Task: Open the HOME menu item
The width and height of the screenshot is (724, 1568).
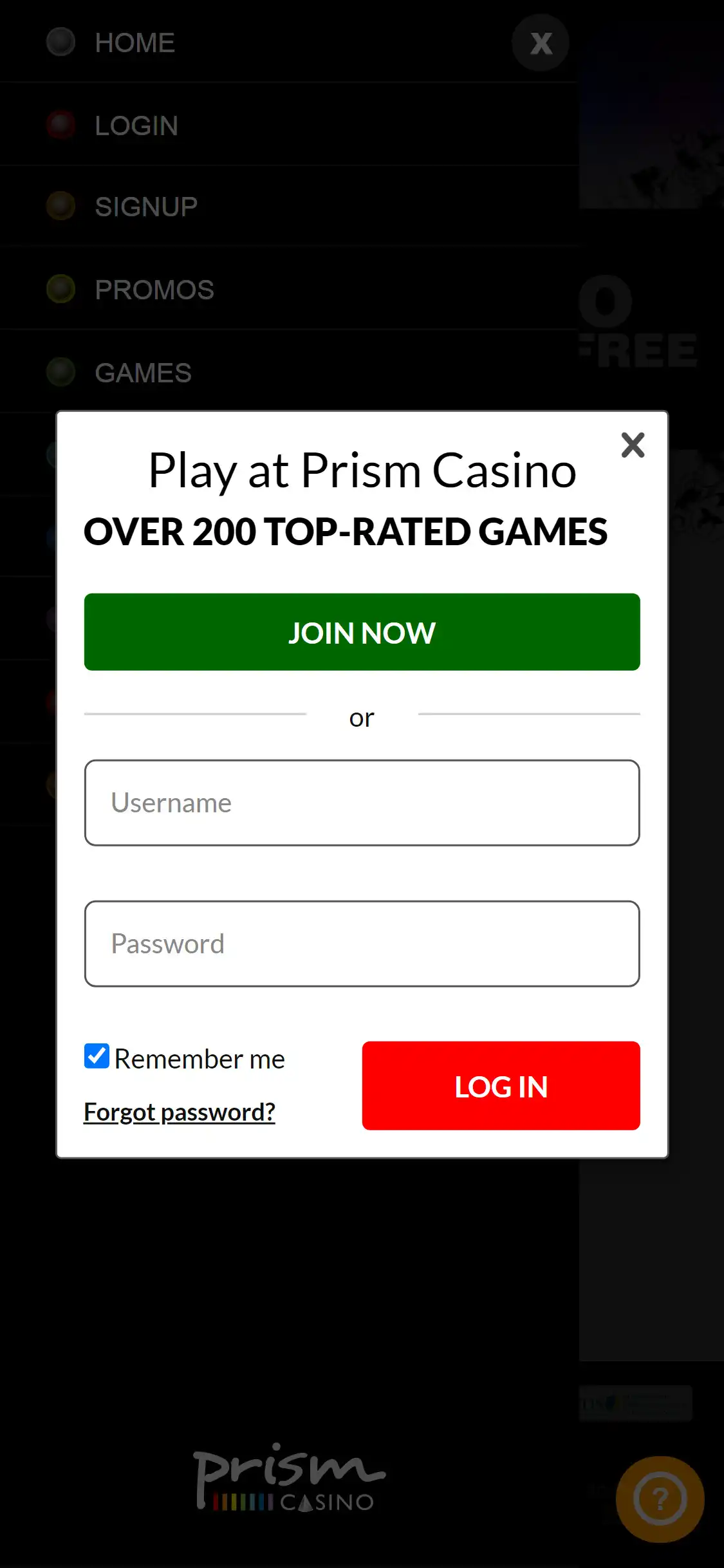Action: click(135, 43)
